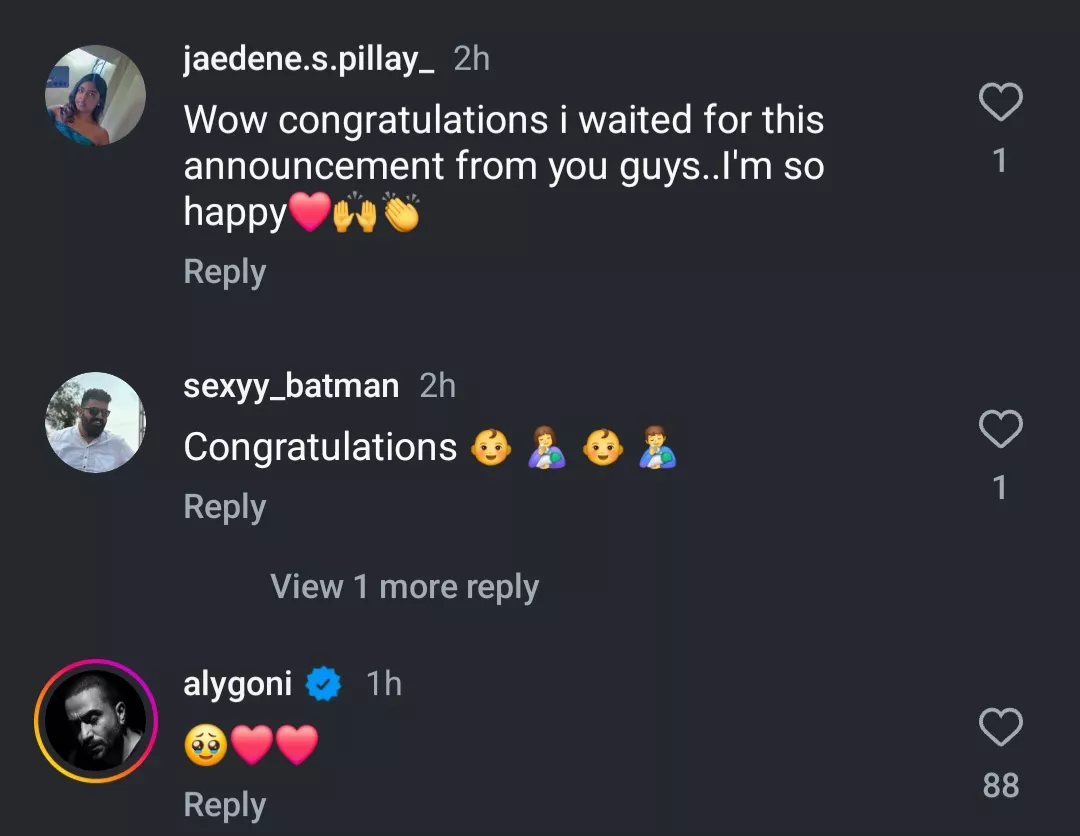The width and height of the screenshot is (1080, 836).
Task: Visit sexyy_batman's profile via username
Action: coord(291,386)
